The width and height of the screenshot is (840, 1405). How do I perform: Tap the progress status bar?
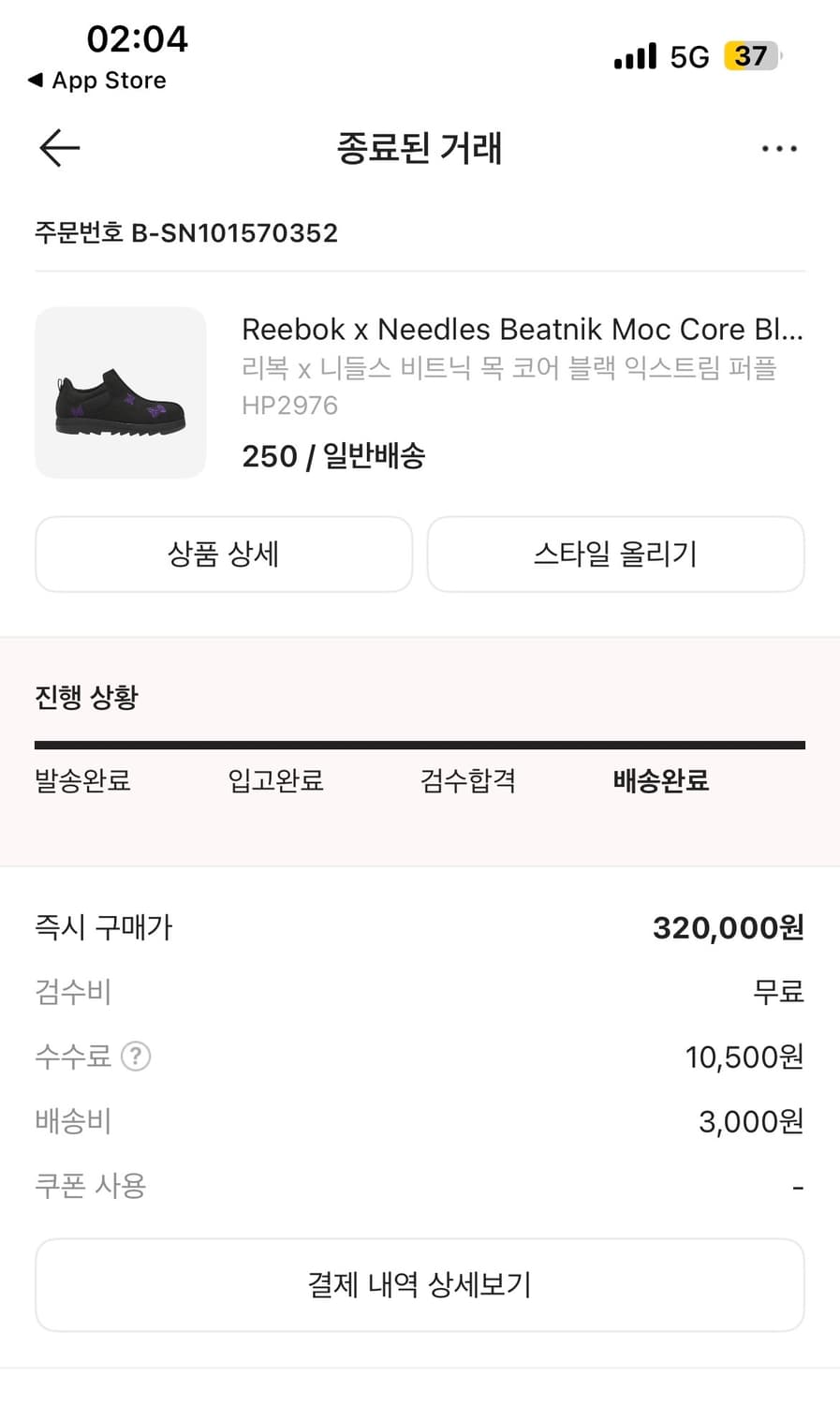point(420,745)
